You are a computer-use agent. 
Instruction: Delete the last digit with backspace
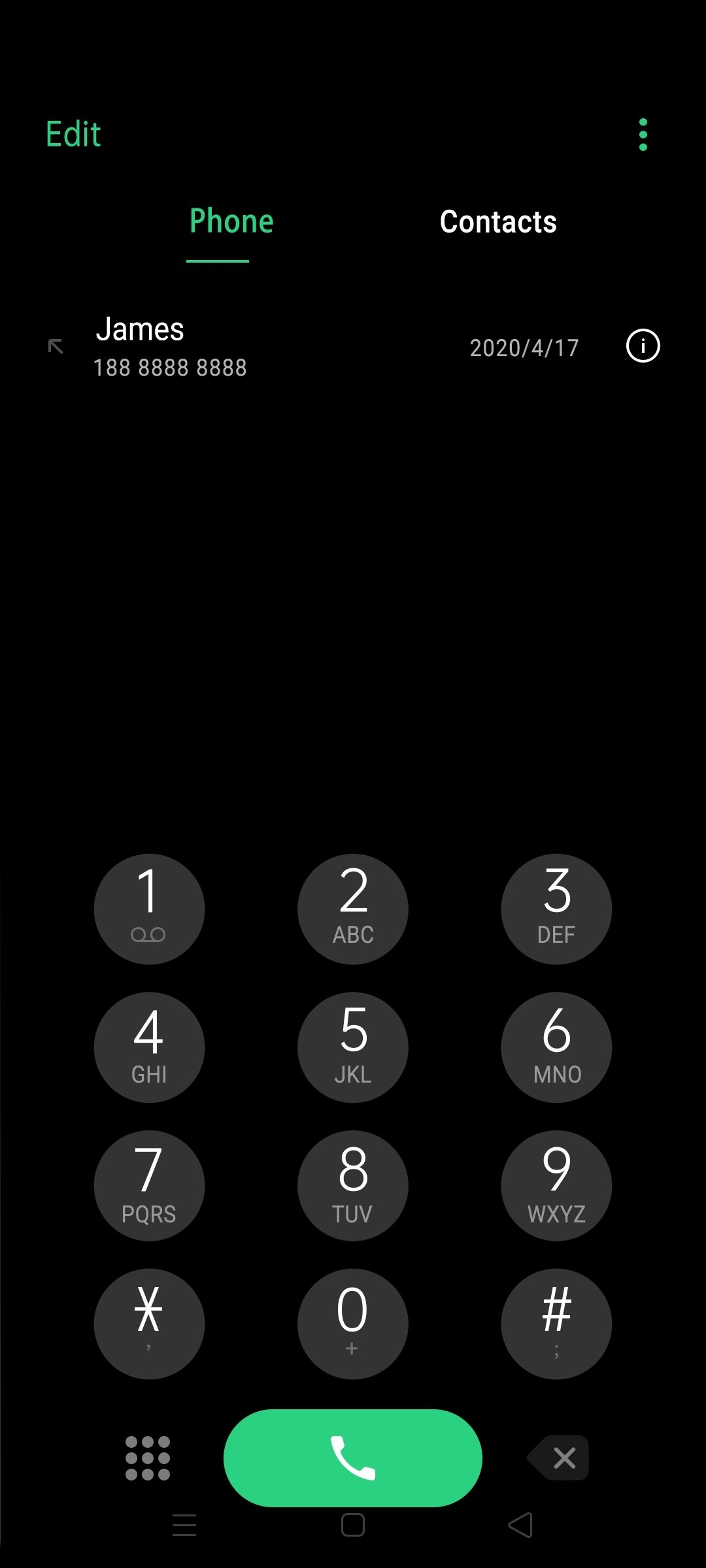coord(558,1458)
